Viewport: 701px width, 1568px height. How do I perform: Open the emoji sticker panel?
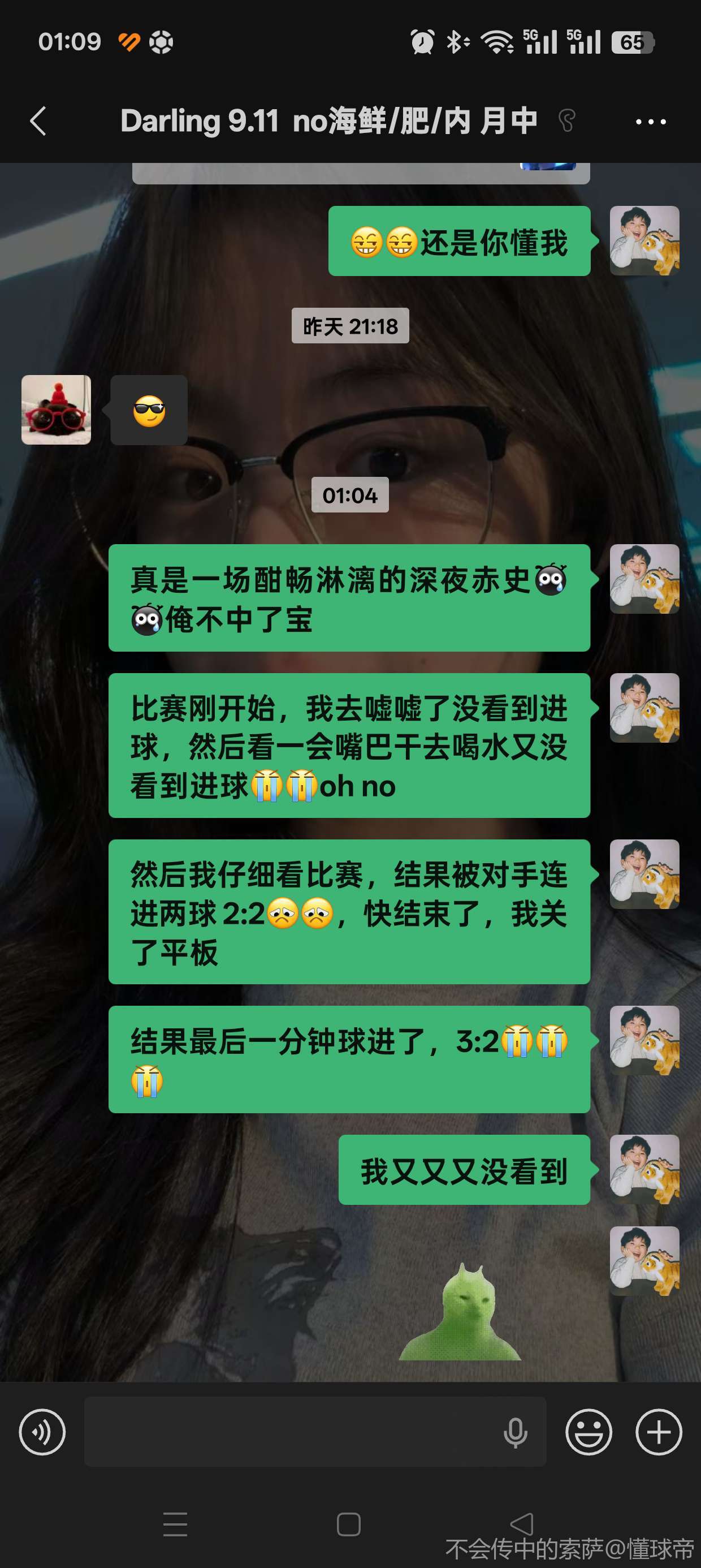click(589, 1432)
